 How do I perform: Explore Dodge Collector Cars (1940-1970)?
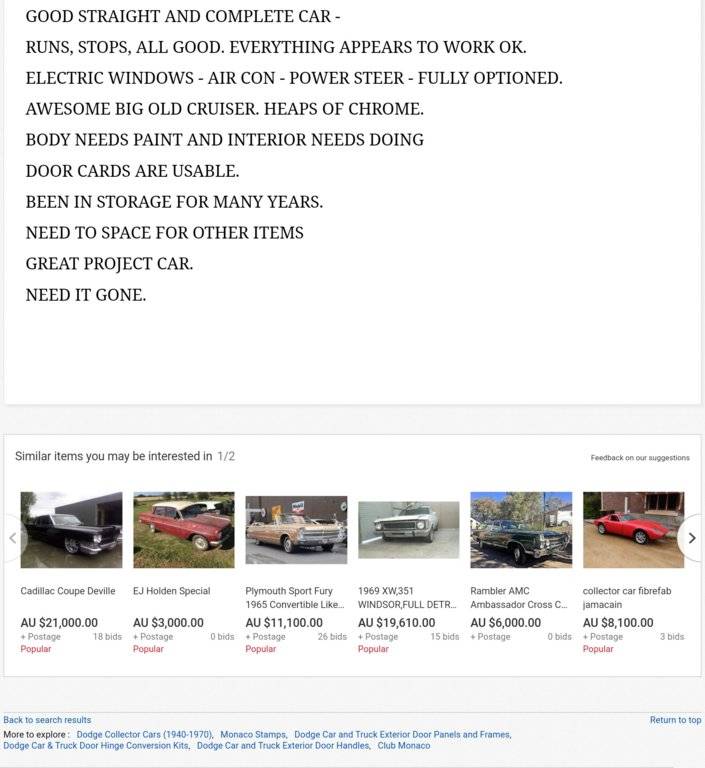coord(145,734)
